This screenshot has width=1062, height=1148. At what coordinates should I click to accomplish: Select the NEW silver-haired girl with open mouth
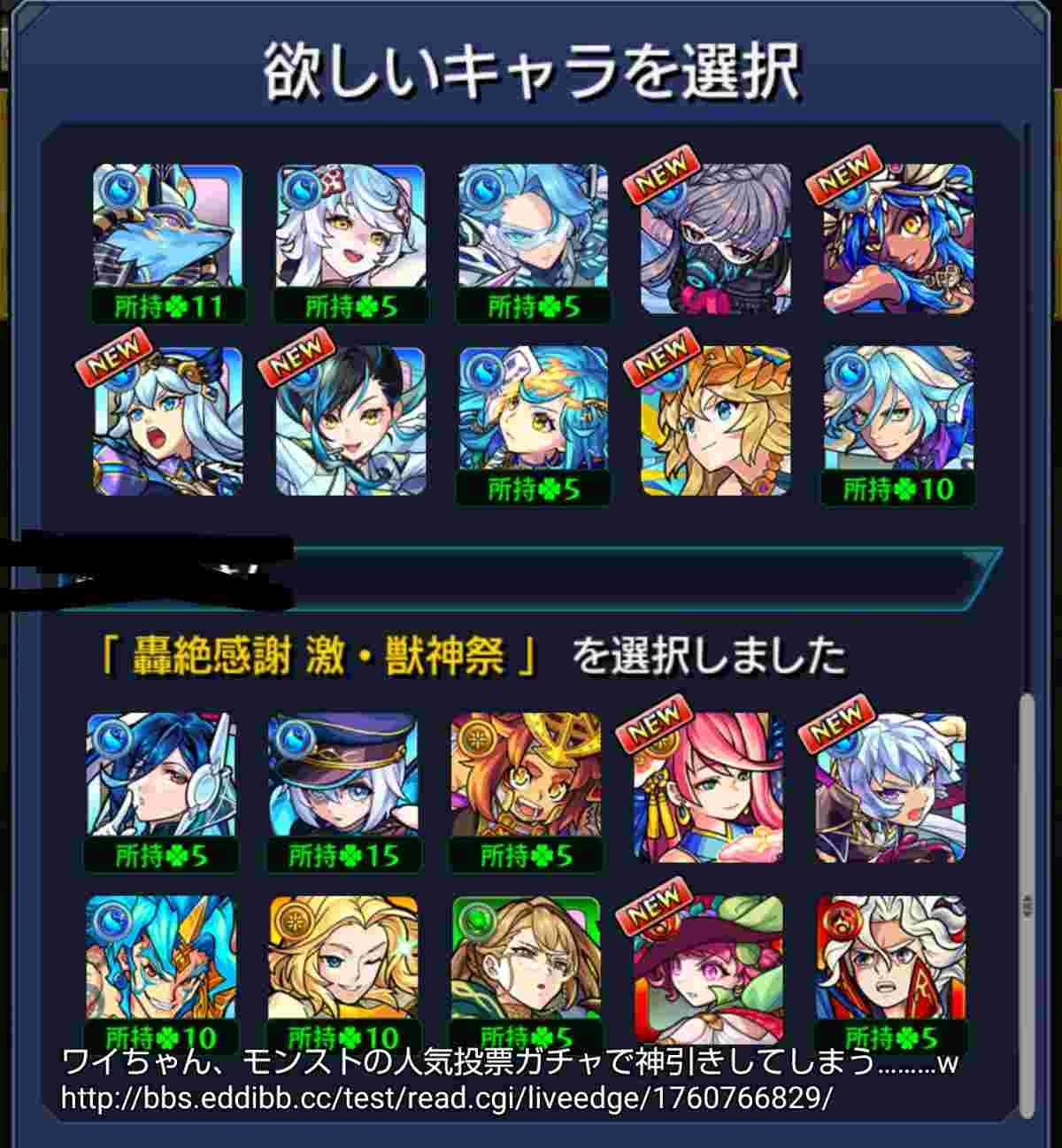coord(167,421)
